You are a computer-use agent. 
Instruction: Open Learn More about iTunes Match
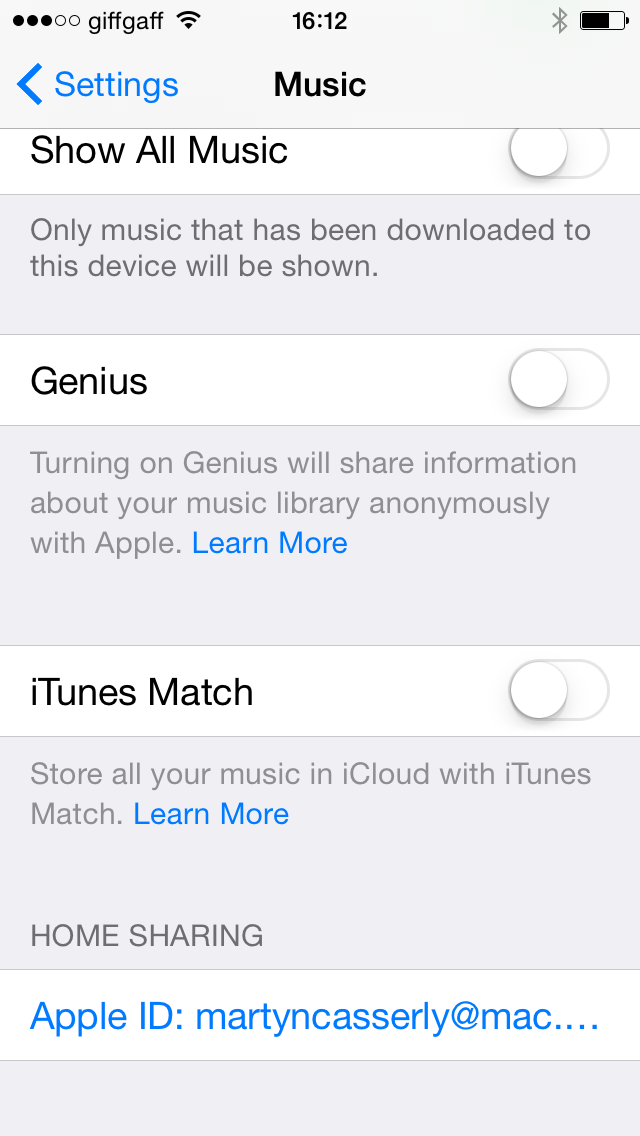coord(211,814)
